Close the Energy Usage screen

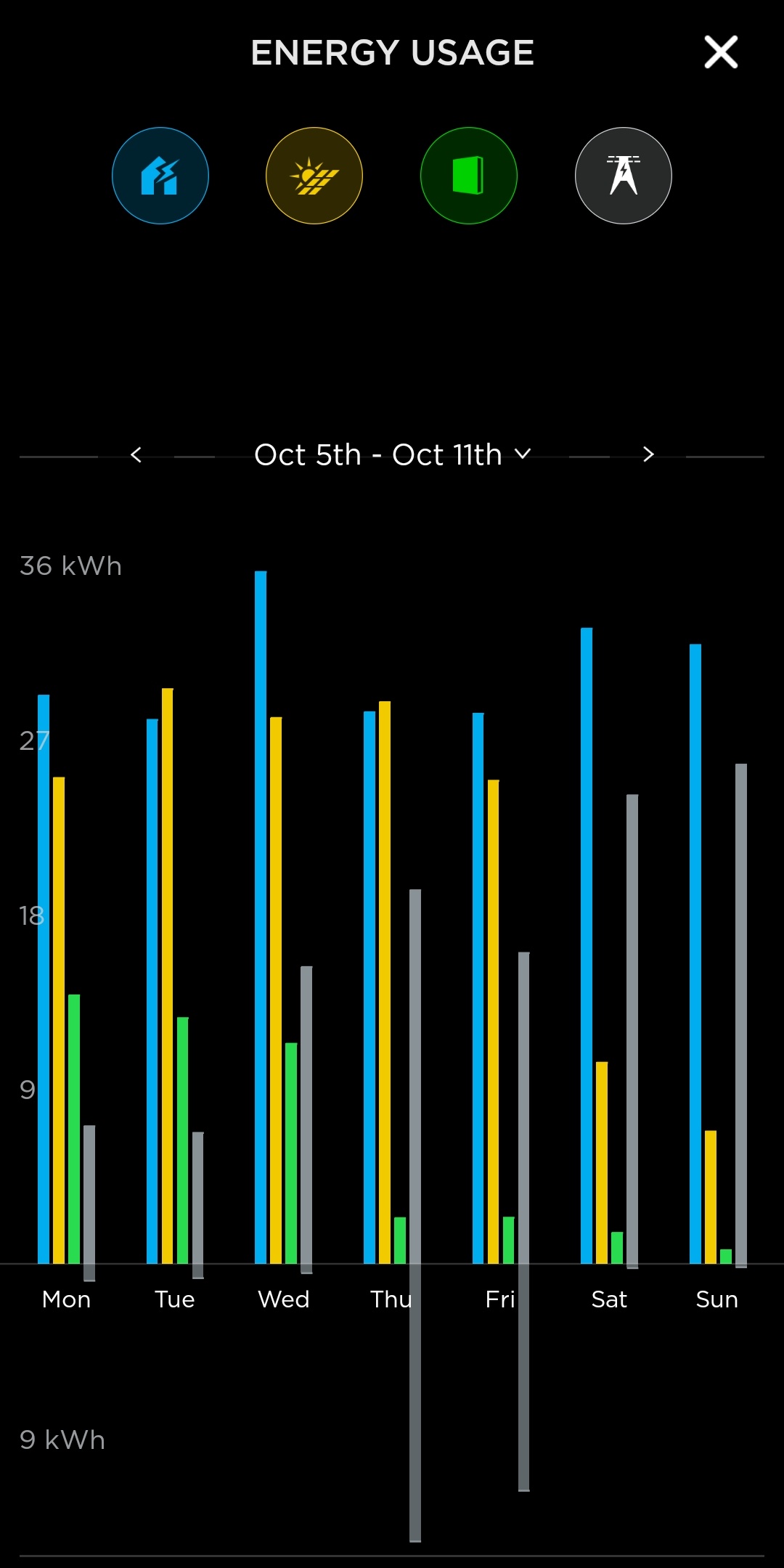coord(721,52)
